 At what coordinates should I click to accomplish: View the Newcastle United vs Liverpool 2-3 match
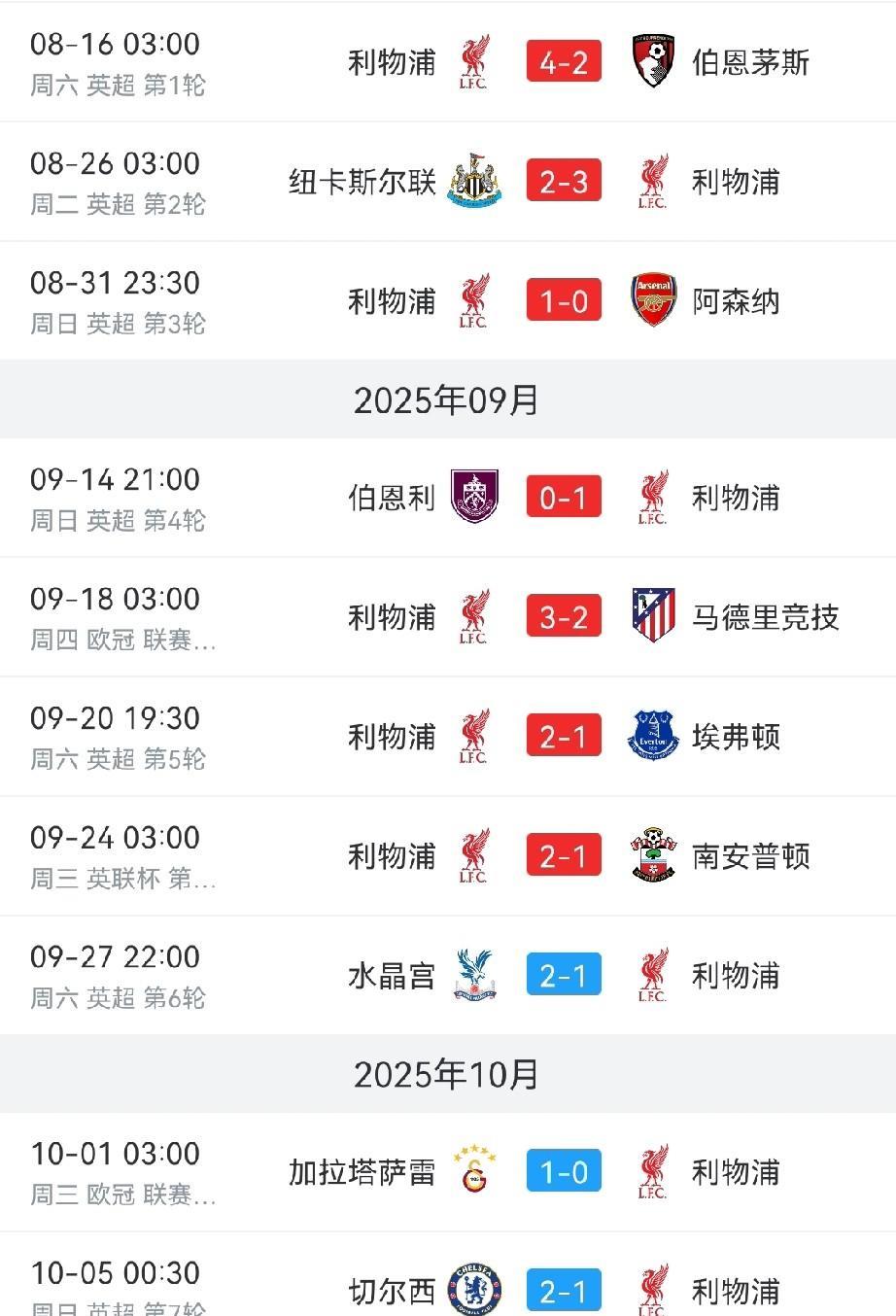point(564,182)
